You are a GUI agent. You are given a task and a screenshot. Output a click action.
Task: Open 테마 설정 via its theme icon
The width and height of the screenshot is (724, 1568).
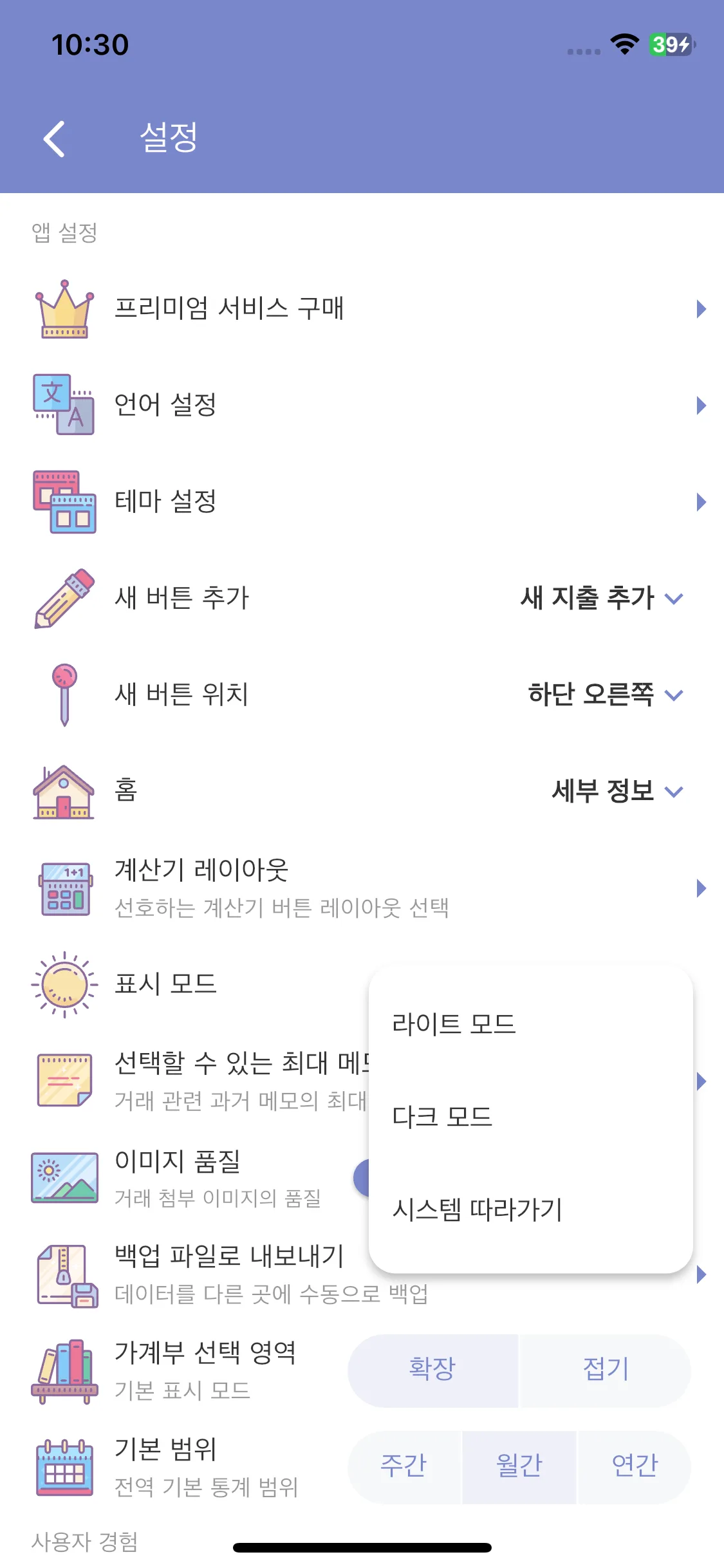point(62,502)
